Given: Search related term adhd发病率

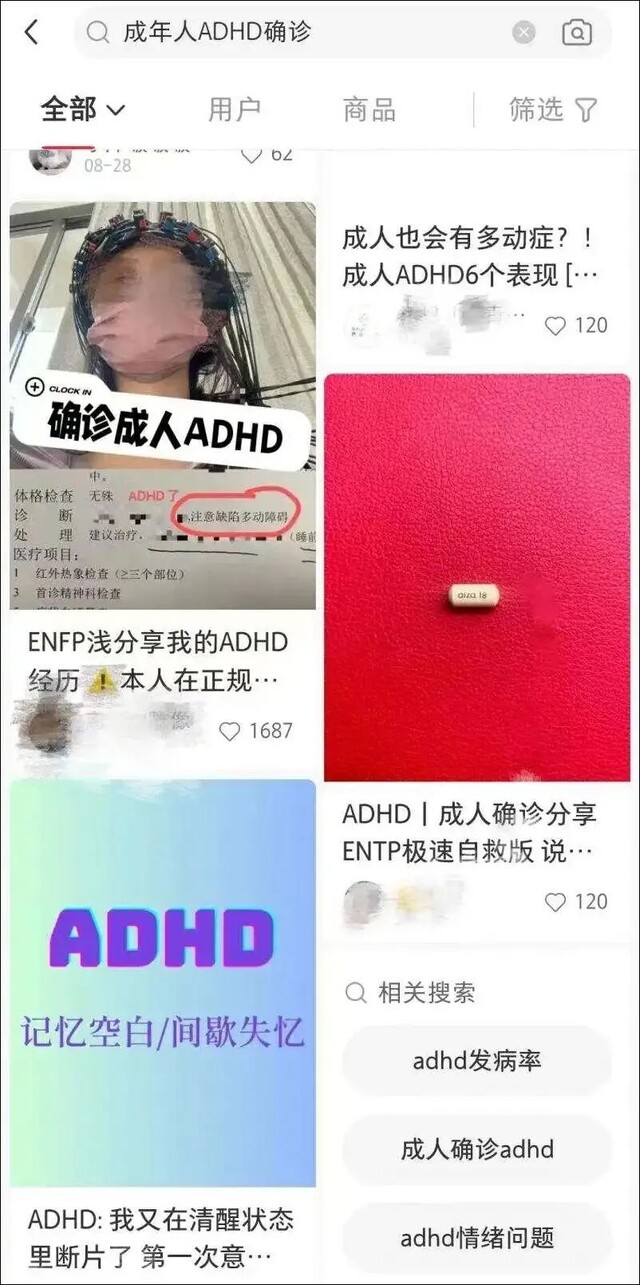Looking at the screenshot, I should coord(477,1060).
